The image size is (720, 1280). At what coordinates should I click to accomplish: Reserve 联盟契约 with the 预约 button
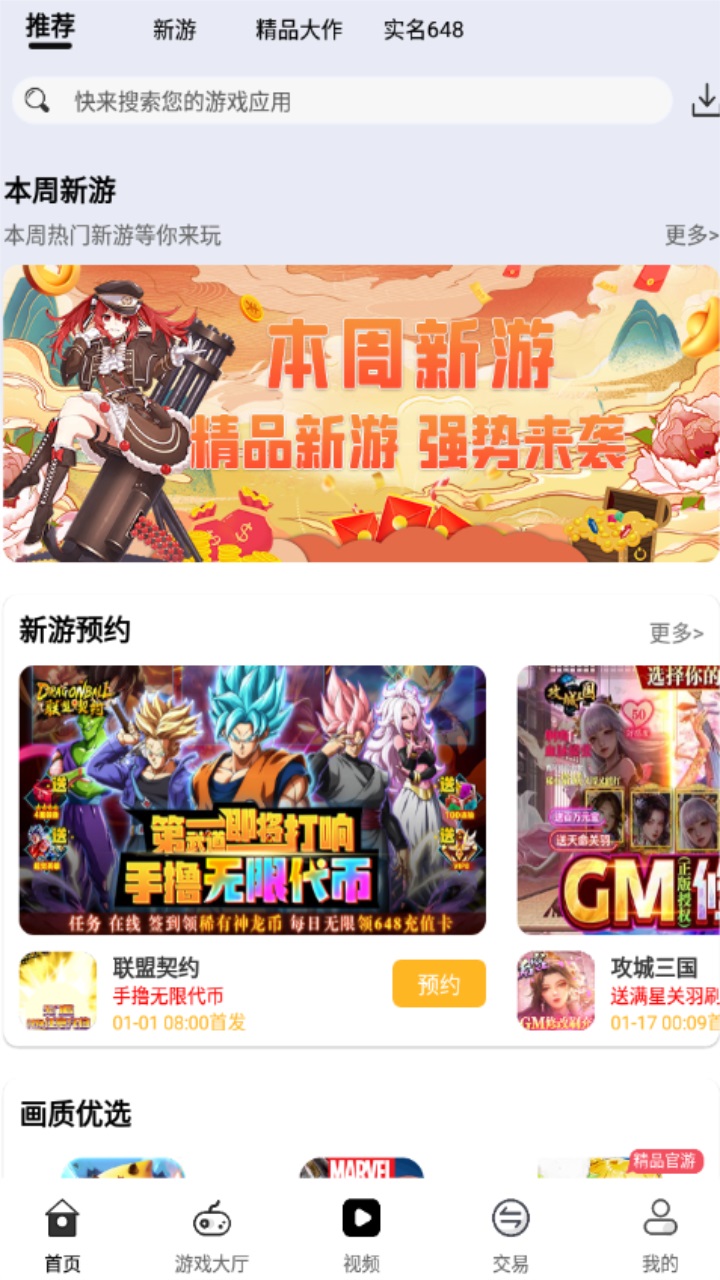point(438,984)
